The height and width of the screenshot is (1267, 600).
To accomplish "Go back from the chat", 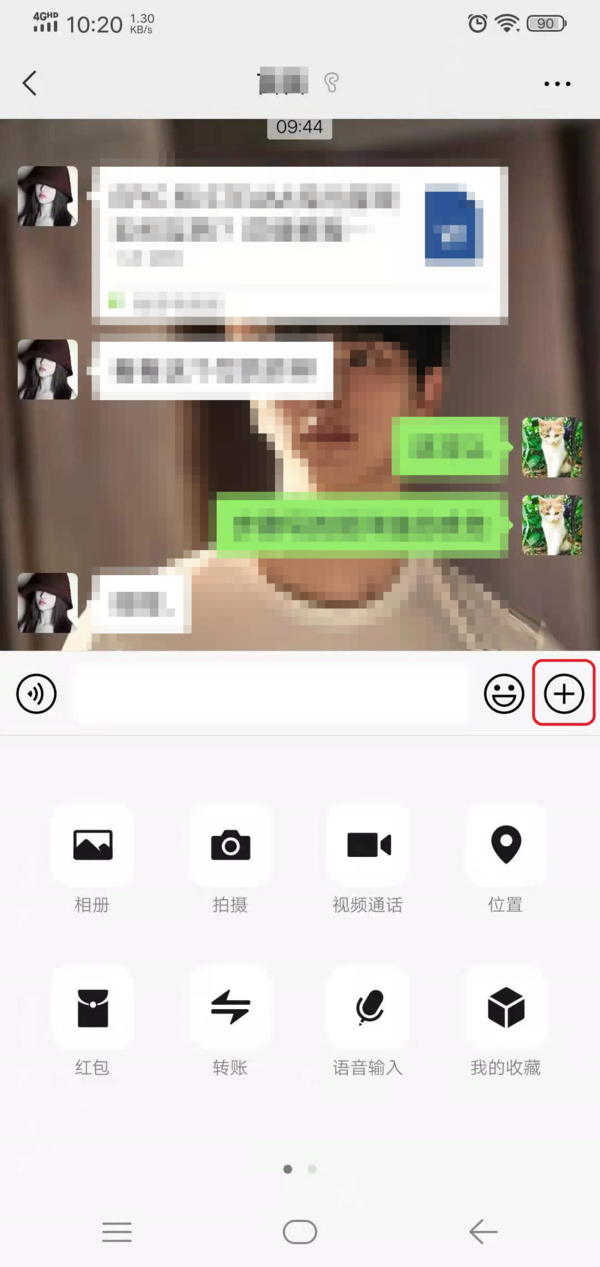I will pyautogui.click(x=30, y=83).
